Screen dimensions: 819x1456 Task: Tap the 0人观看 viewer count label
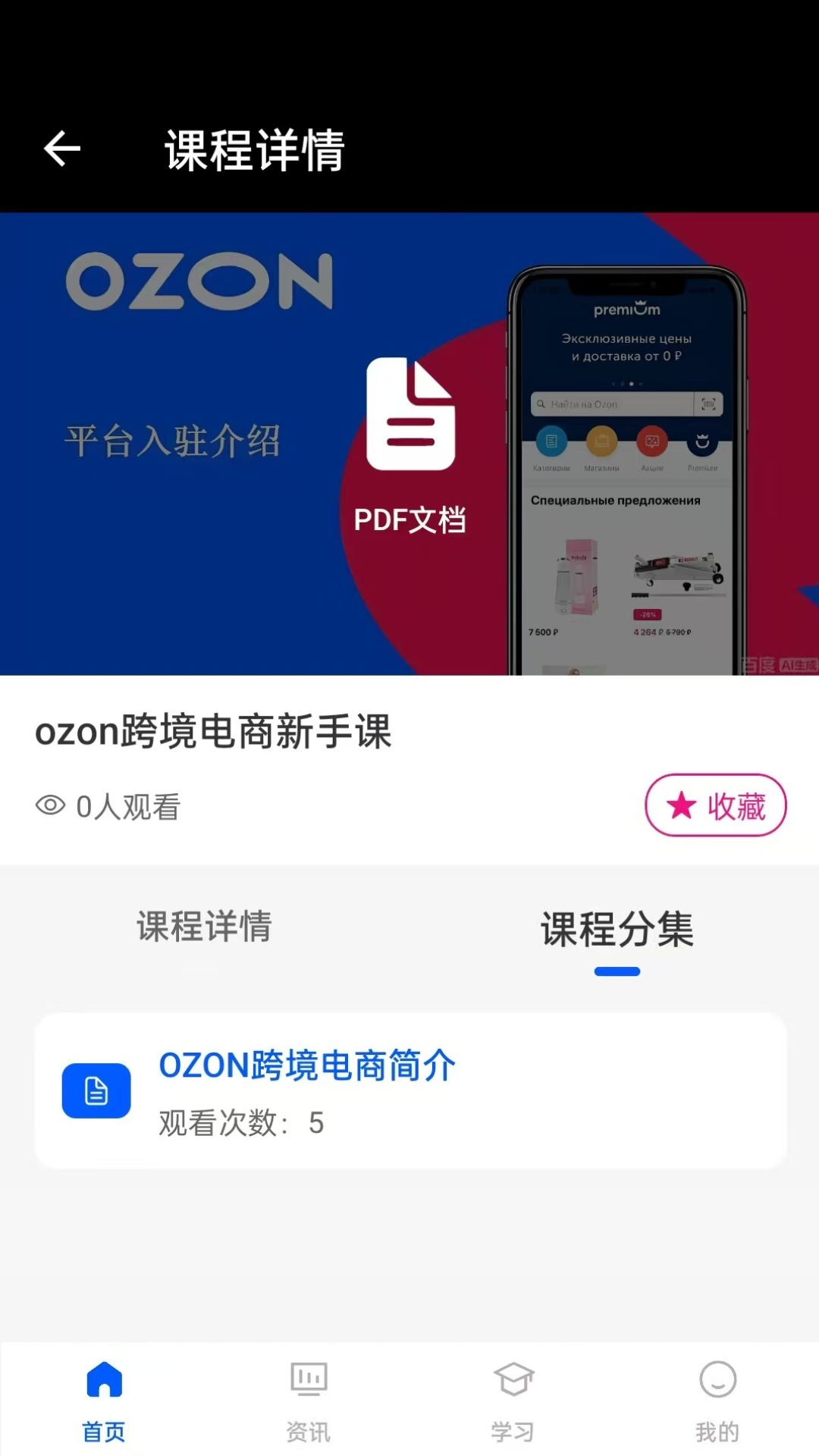point(127,806)
